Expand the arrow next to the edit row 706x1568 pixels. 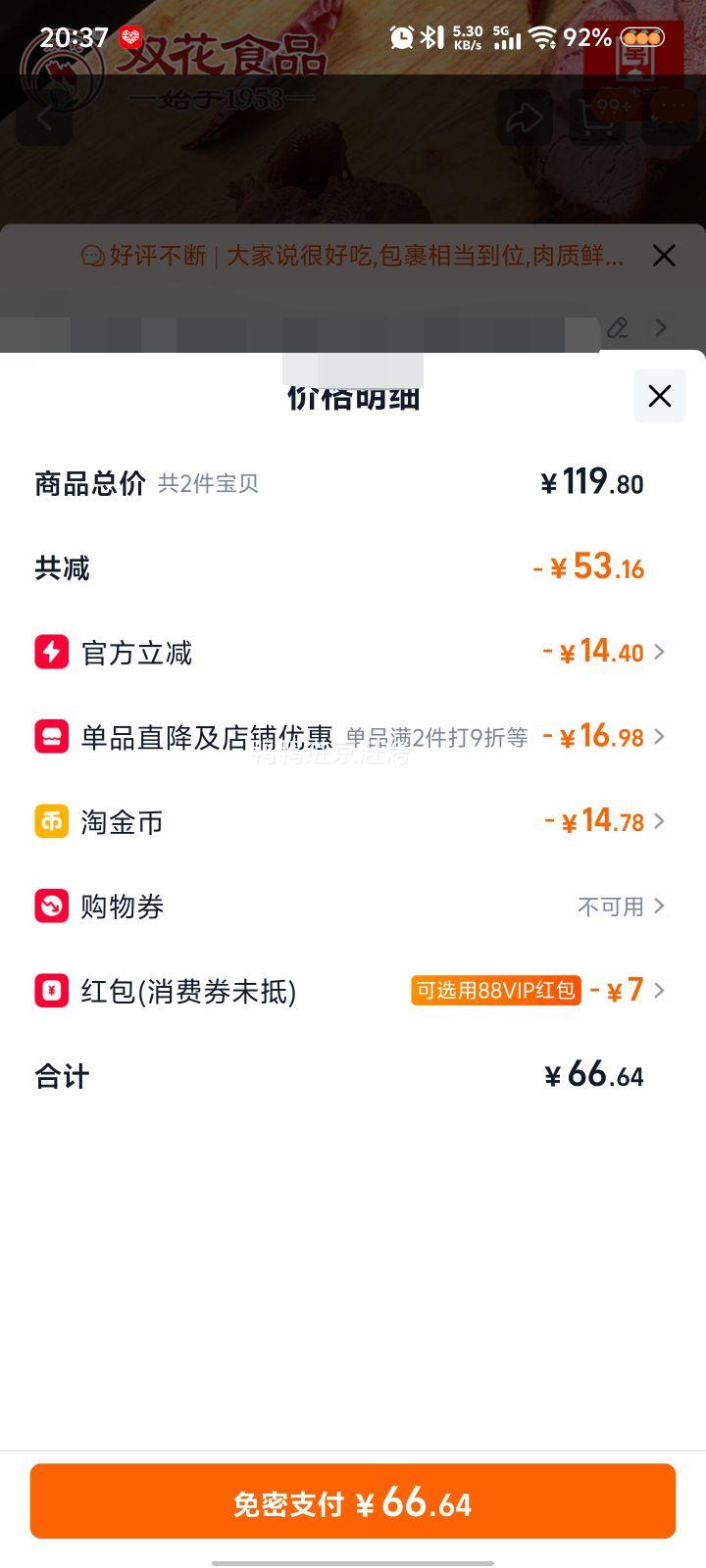click(x=660, y=327)
